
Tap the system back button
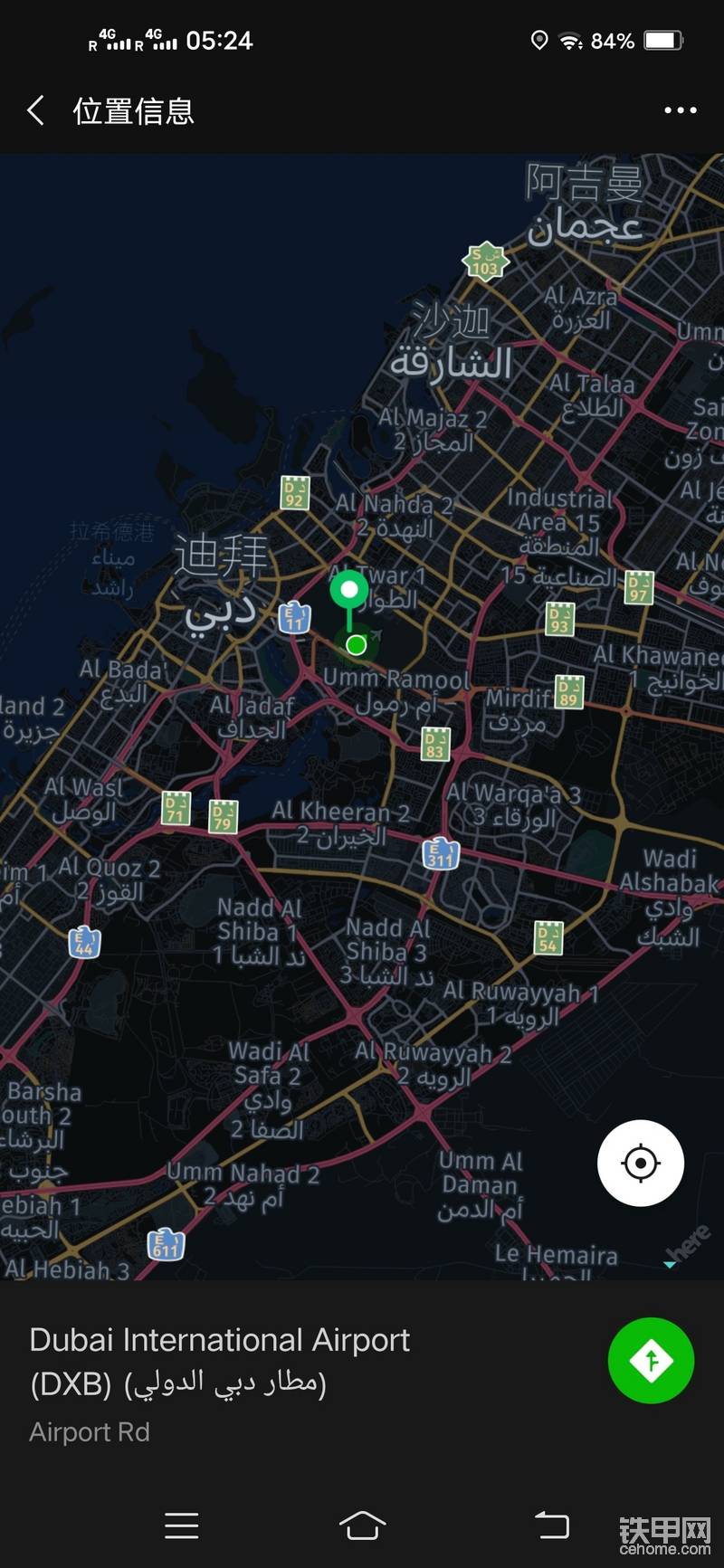[x=551, y=1525]
